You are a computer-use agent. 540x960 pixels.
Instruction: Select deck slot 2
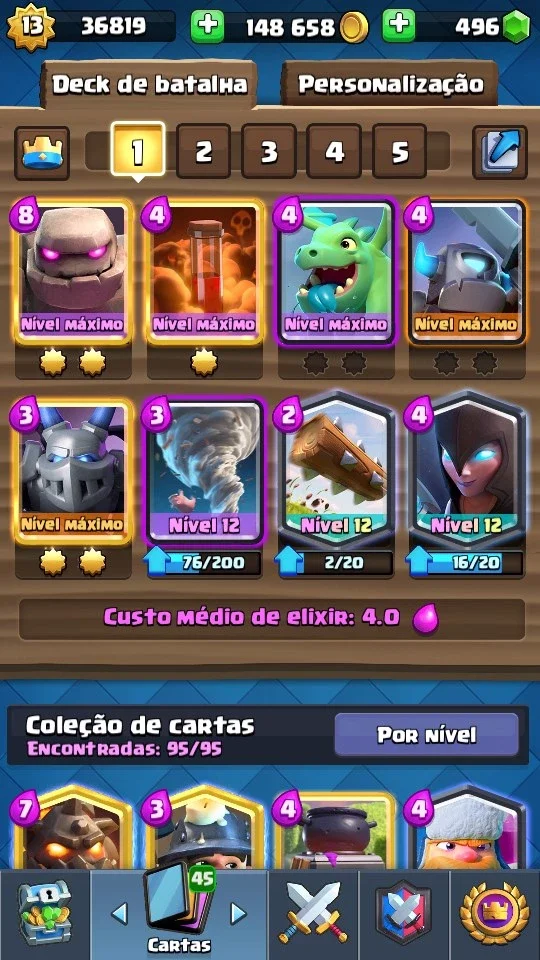tap(203, 151)
